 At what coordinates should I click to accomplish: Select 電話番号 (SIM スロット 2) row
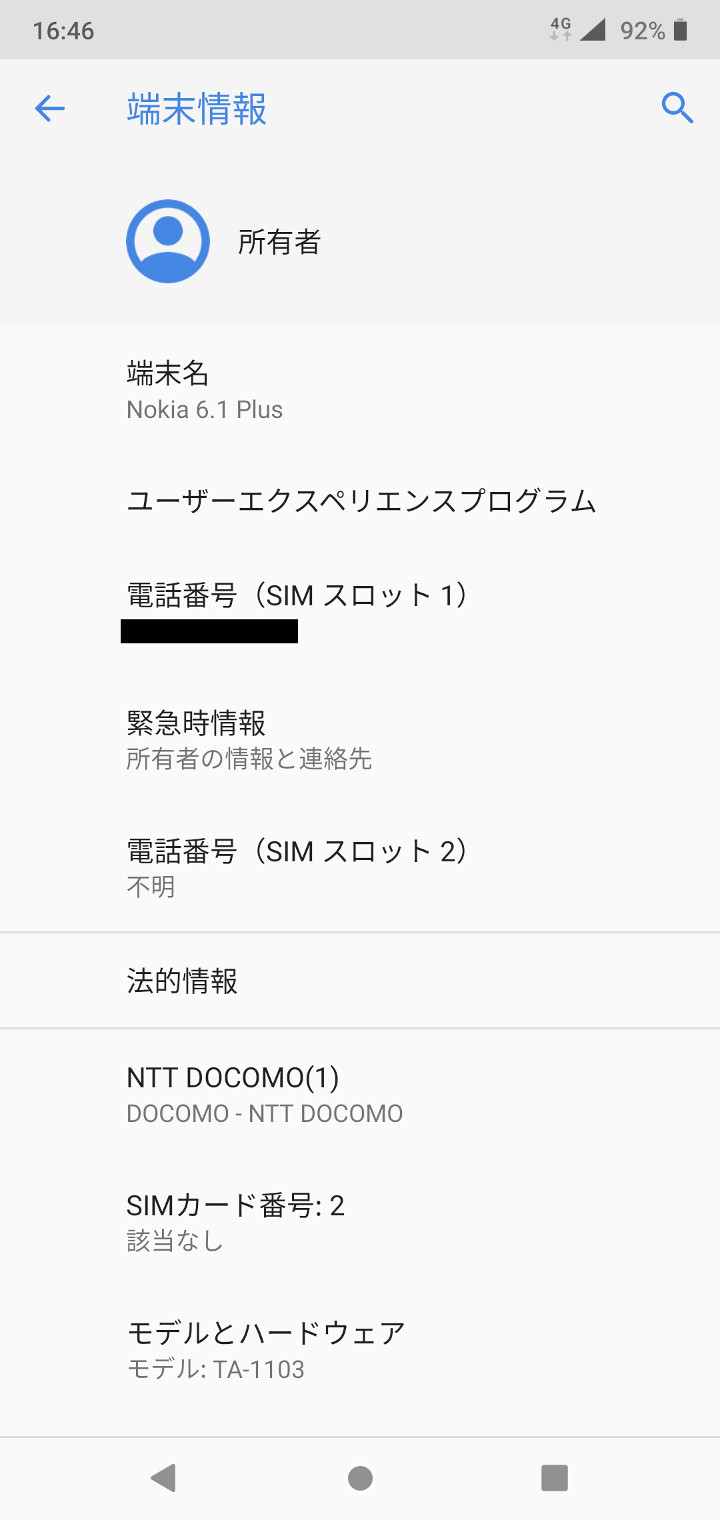[297, 866]
